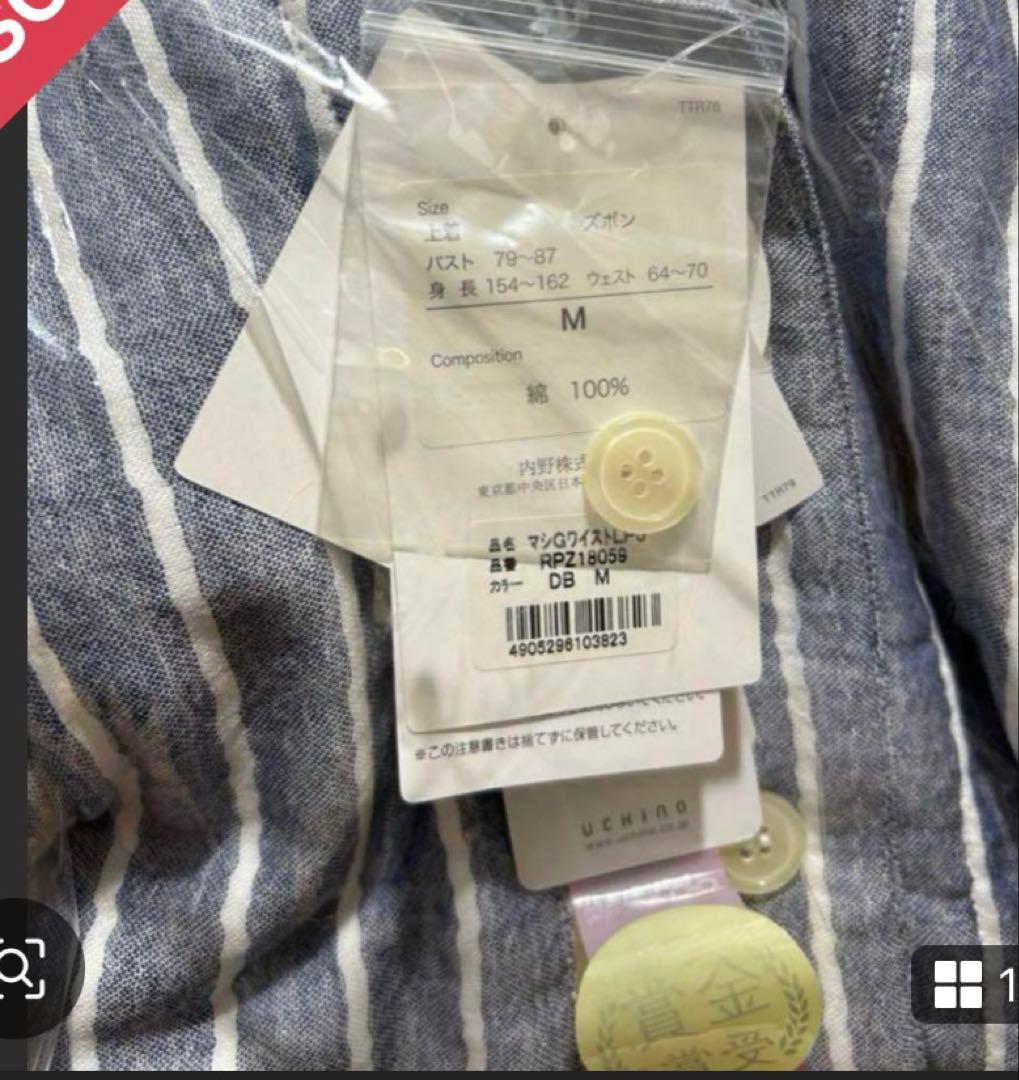Open visual search for similar items
Image resolution: width=1019 pixels, height=1080 pixels.
tap(18, 966)
